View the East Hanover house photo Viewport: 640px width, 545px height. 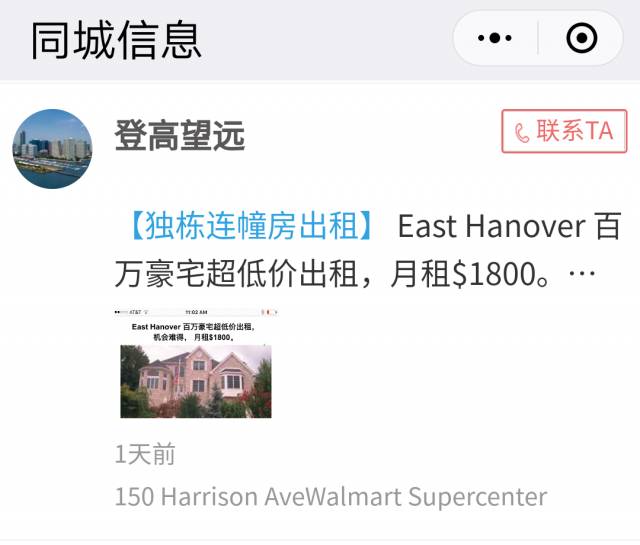tap(195, 364)
